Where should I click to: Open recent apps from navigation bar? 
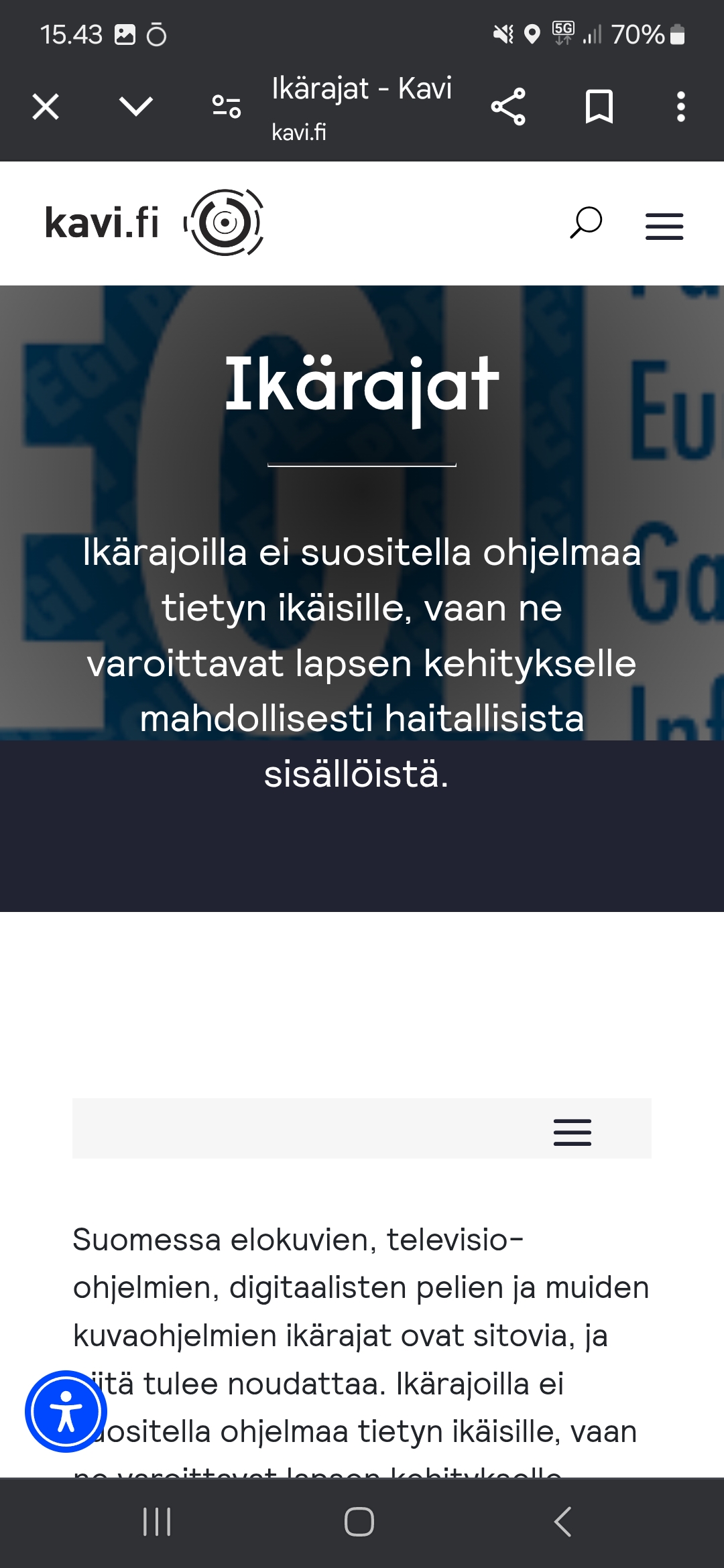(x=157, y=1521)
